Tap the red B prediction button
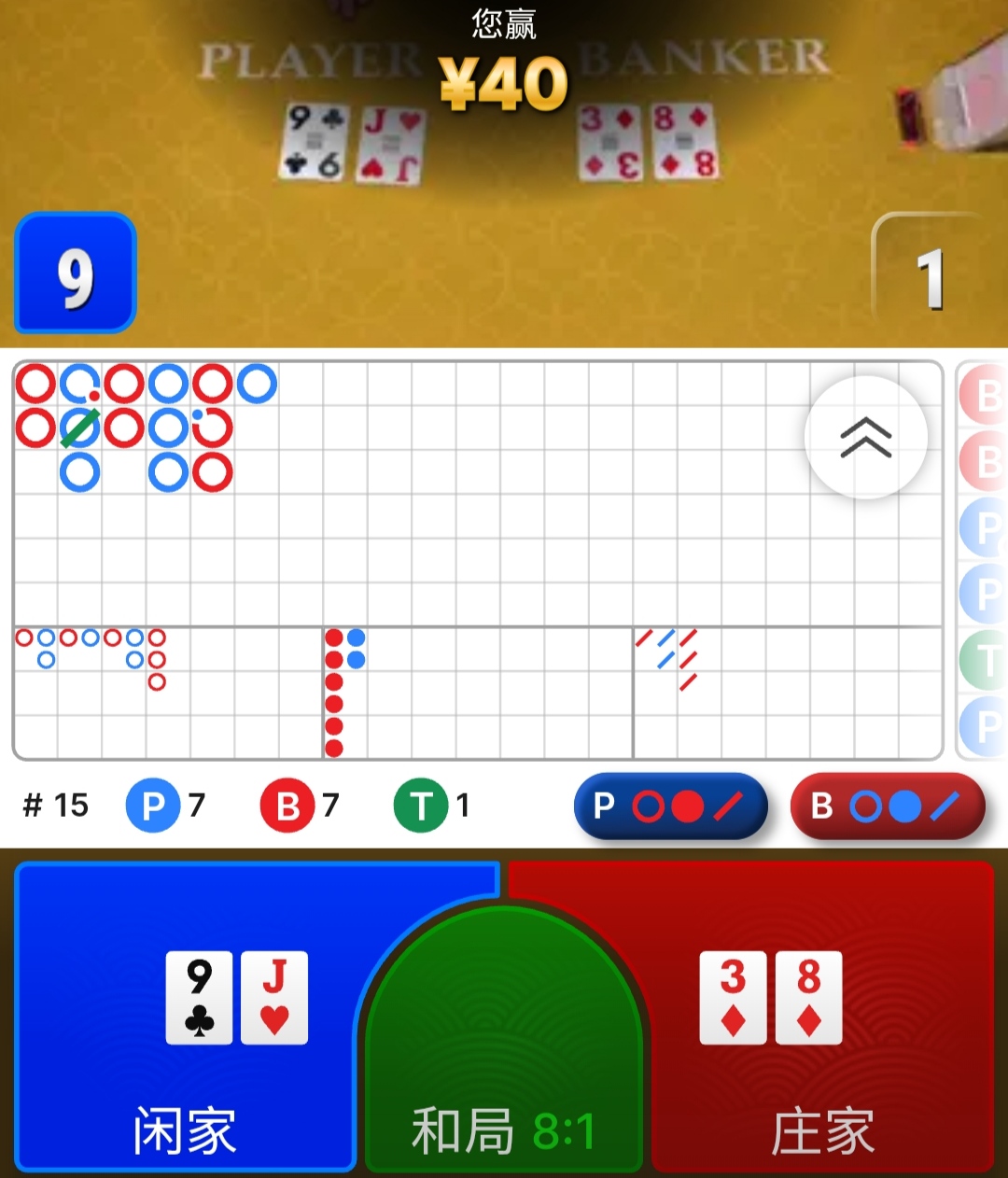The width and height of the screenshot is (1008, 1178). (887, 806)
